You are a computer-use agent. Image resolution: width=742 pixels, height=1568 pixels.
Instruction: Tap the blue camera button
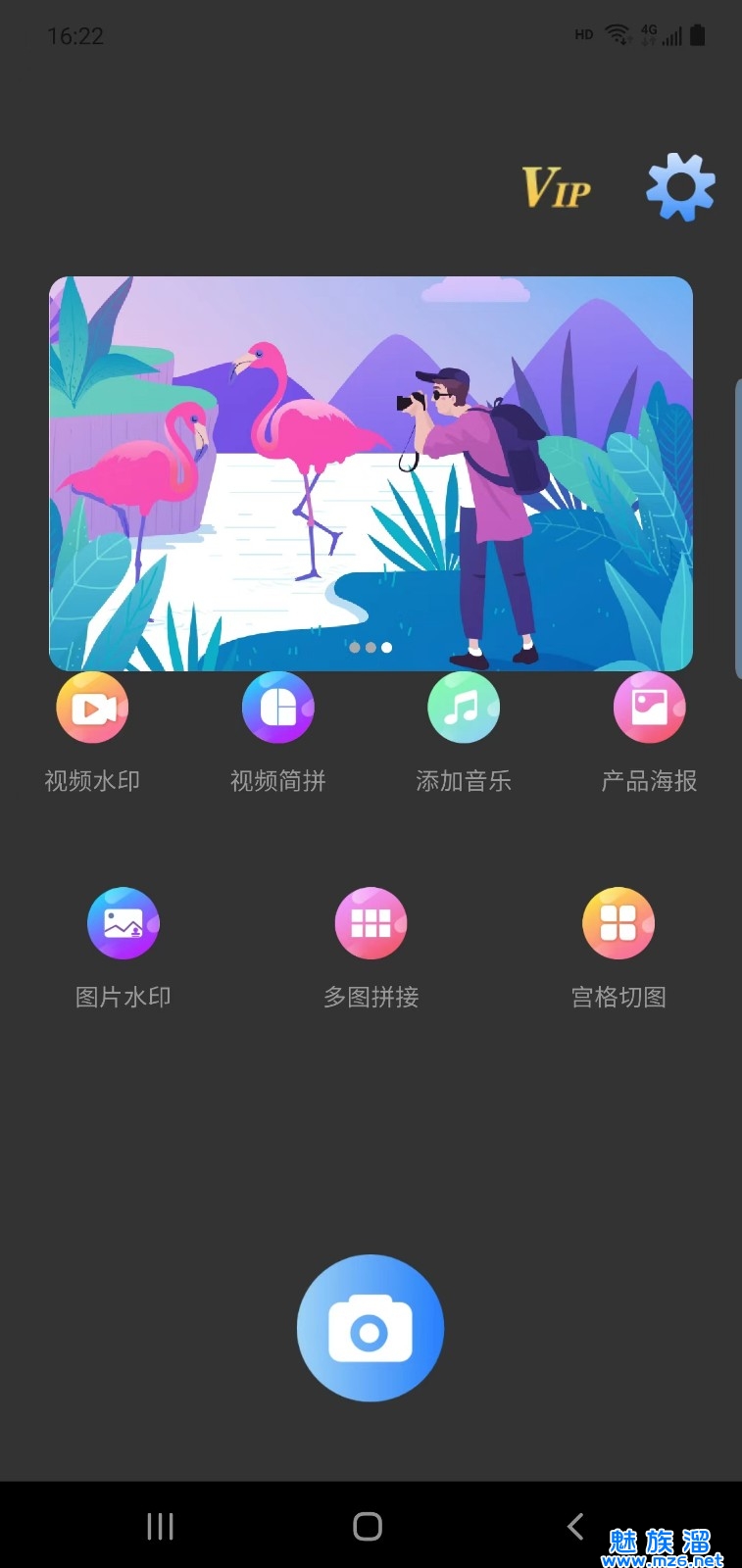[x=371, y=1329]
